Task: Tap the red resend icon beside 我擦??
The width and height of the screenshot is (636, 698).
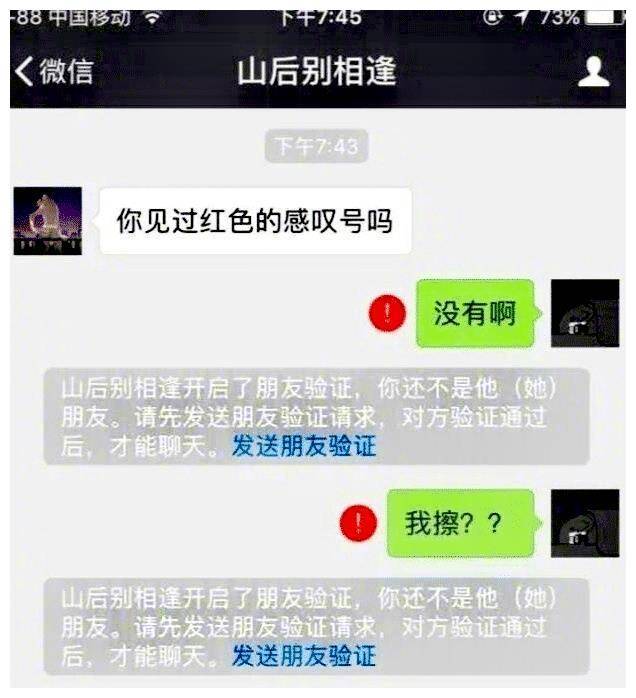Action: (357, 523)
